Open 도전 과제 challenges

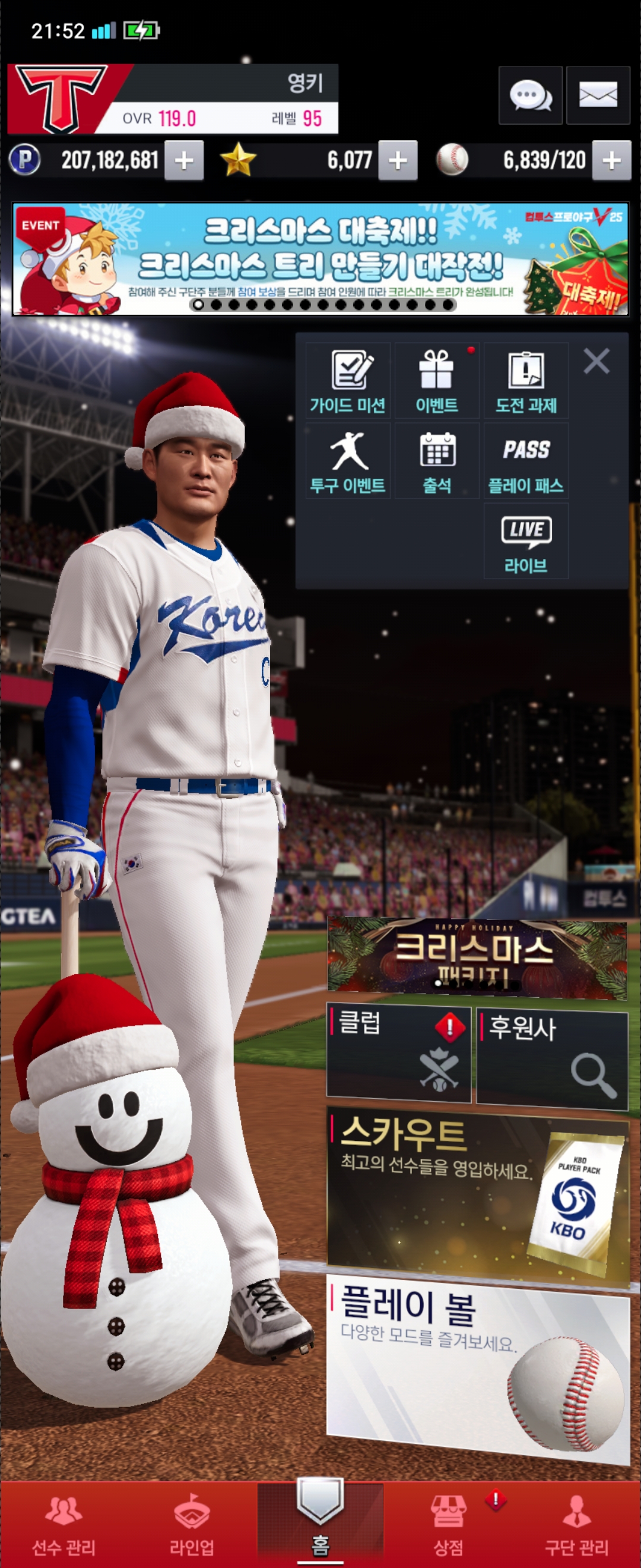click(x=526, y=381)
